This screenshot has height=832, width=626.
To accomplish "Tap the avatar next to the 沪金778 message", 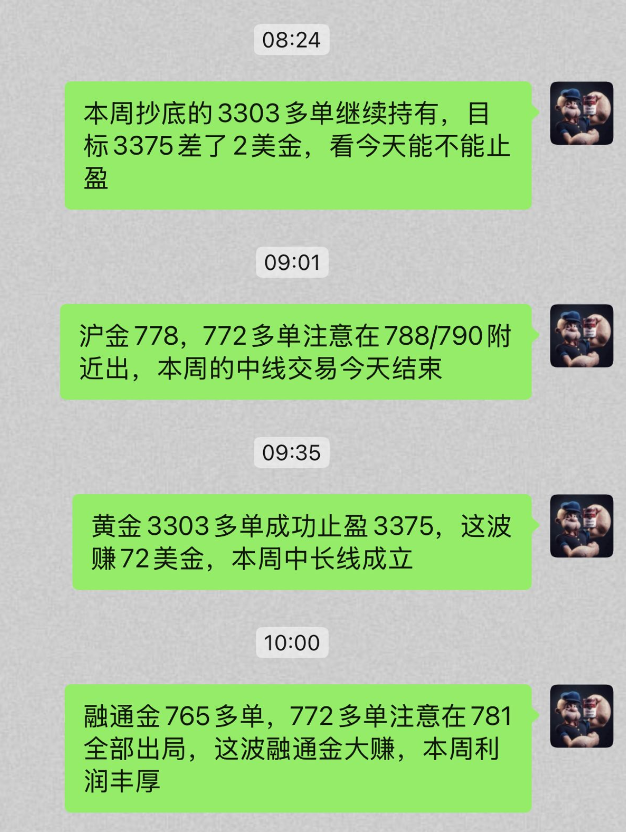I will [581, 335].
